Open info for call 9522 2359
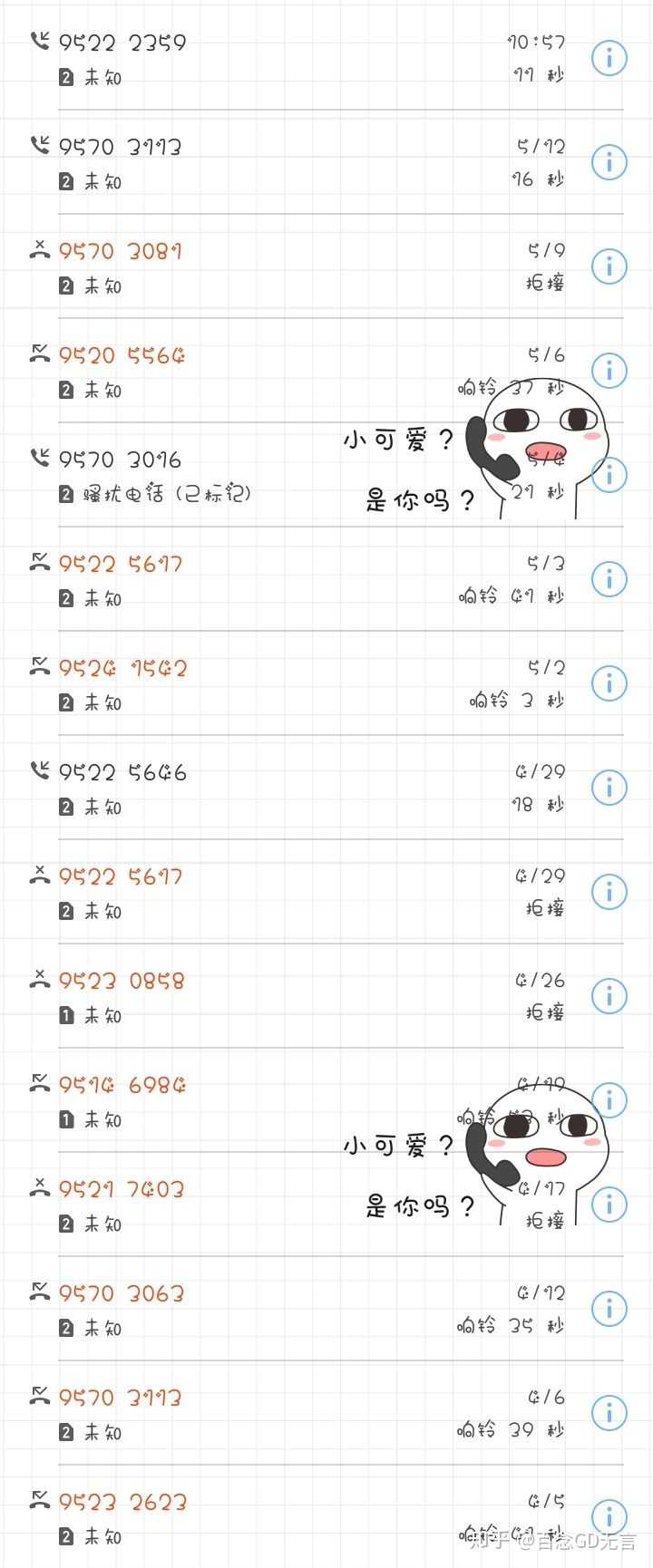Viewport: 653px width, 1568px height. point(609,58)
